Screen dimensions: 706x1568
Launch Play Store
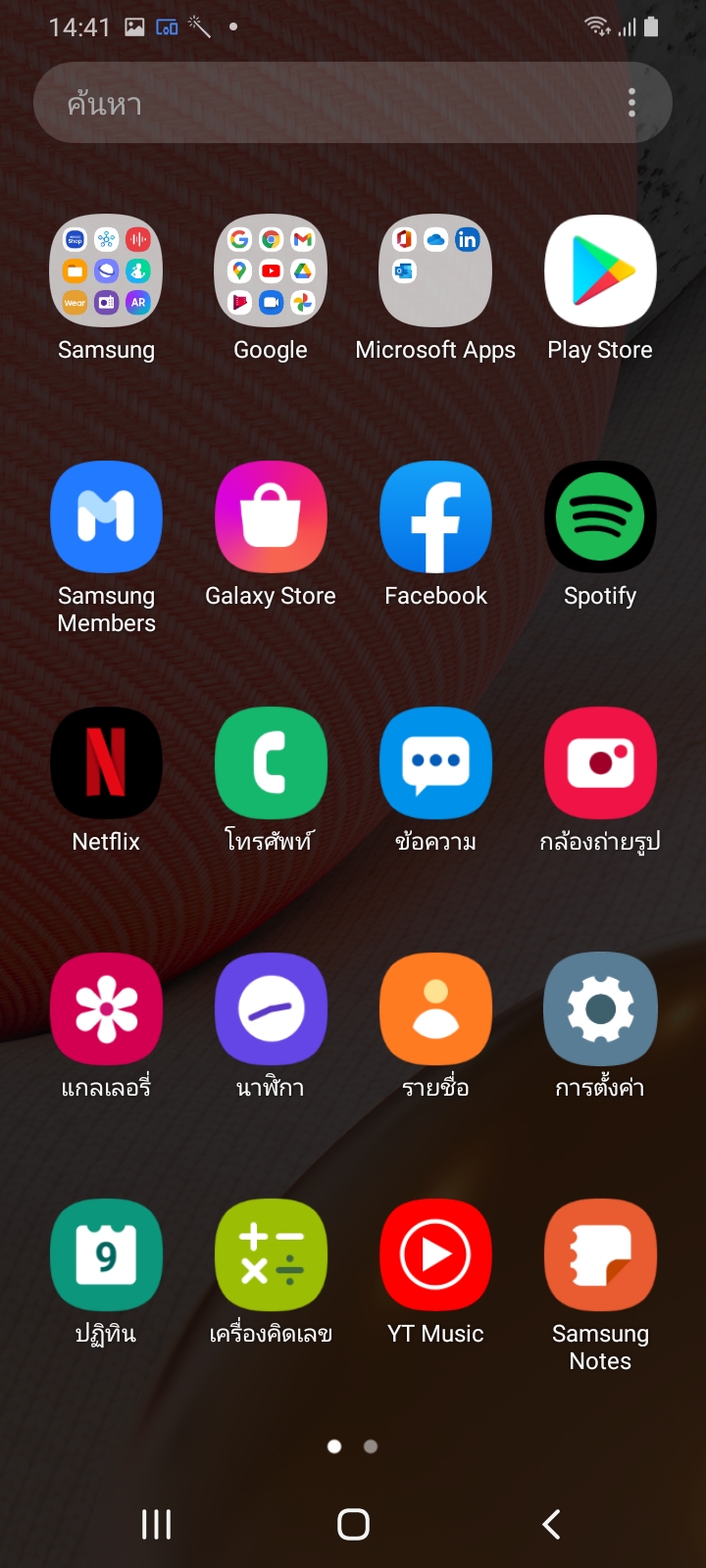tap(600, 271)
